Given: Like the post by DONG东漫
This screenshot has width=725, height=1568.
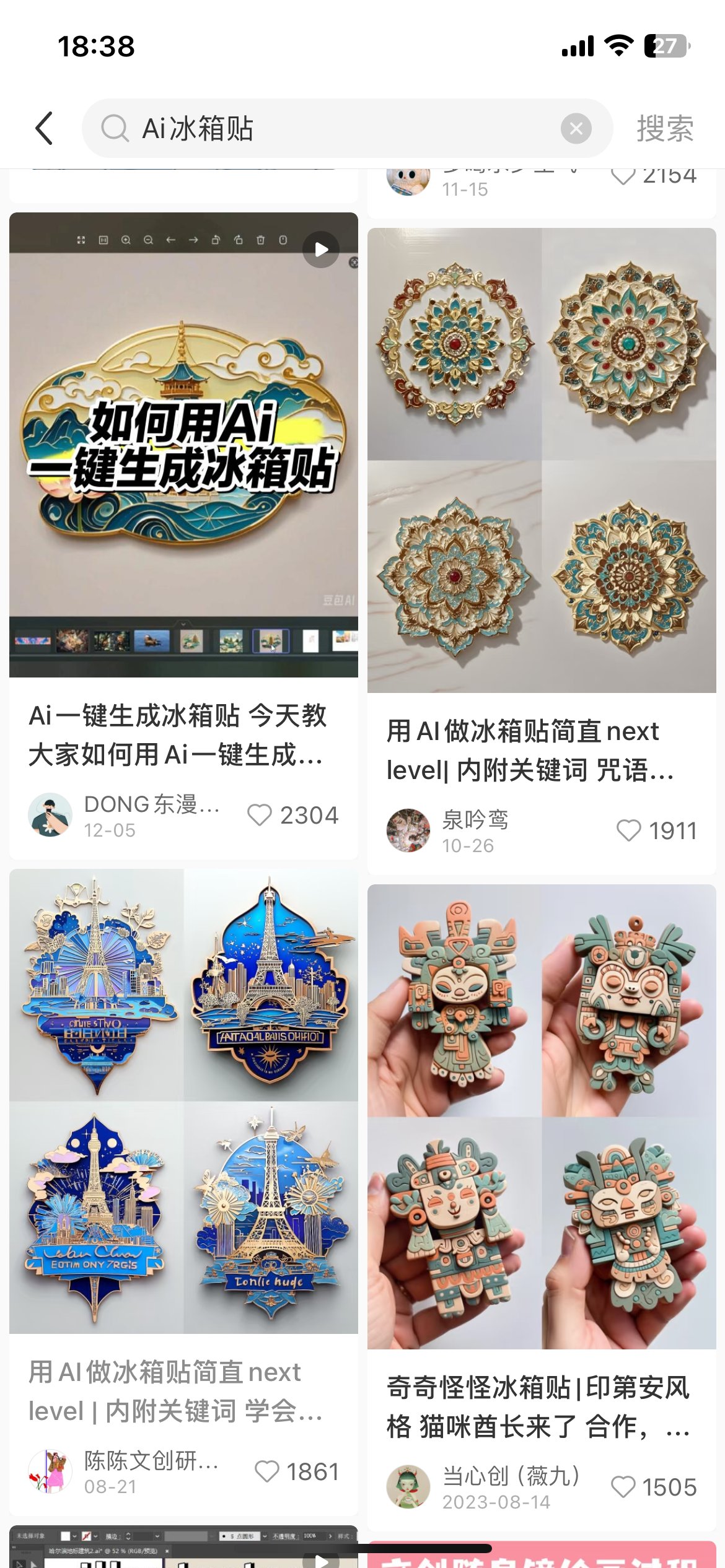Looking at the screenshot, I should tap(260, 815).
